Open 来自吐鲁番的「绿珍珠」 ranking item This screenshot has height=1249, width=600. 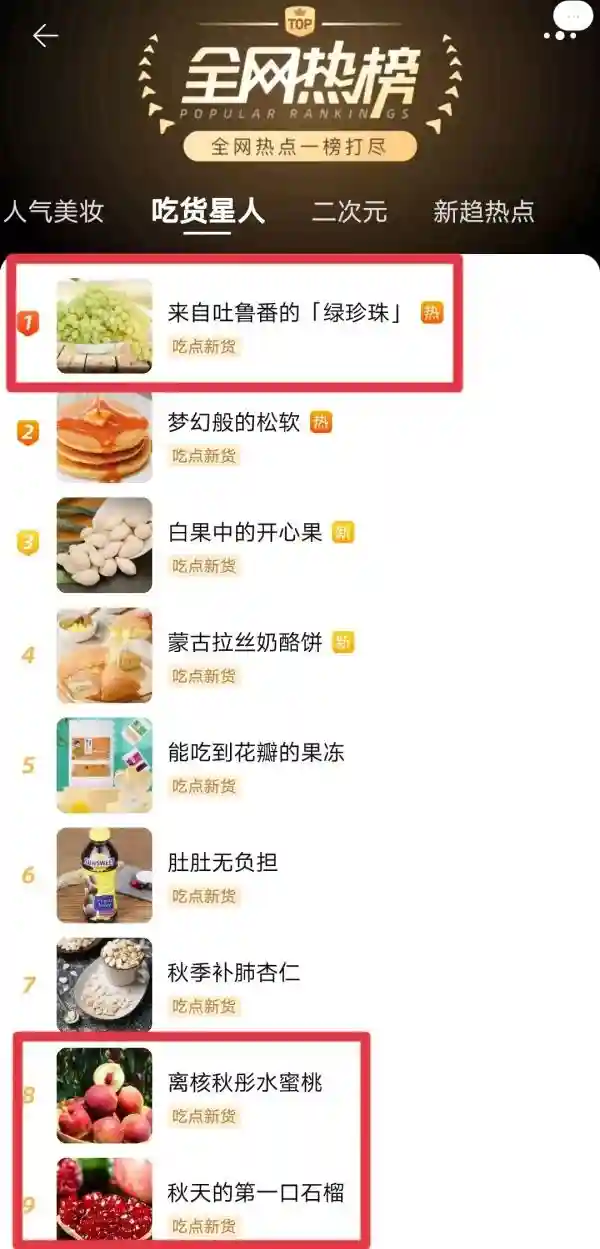click(285, 314)
